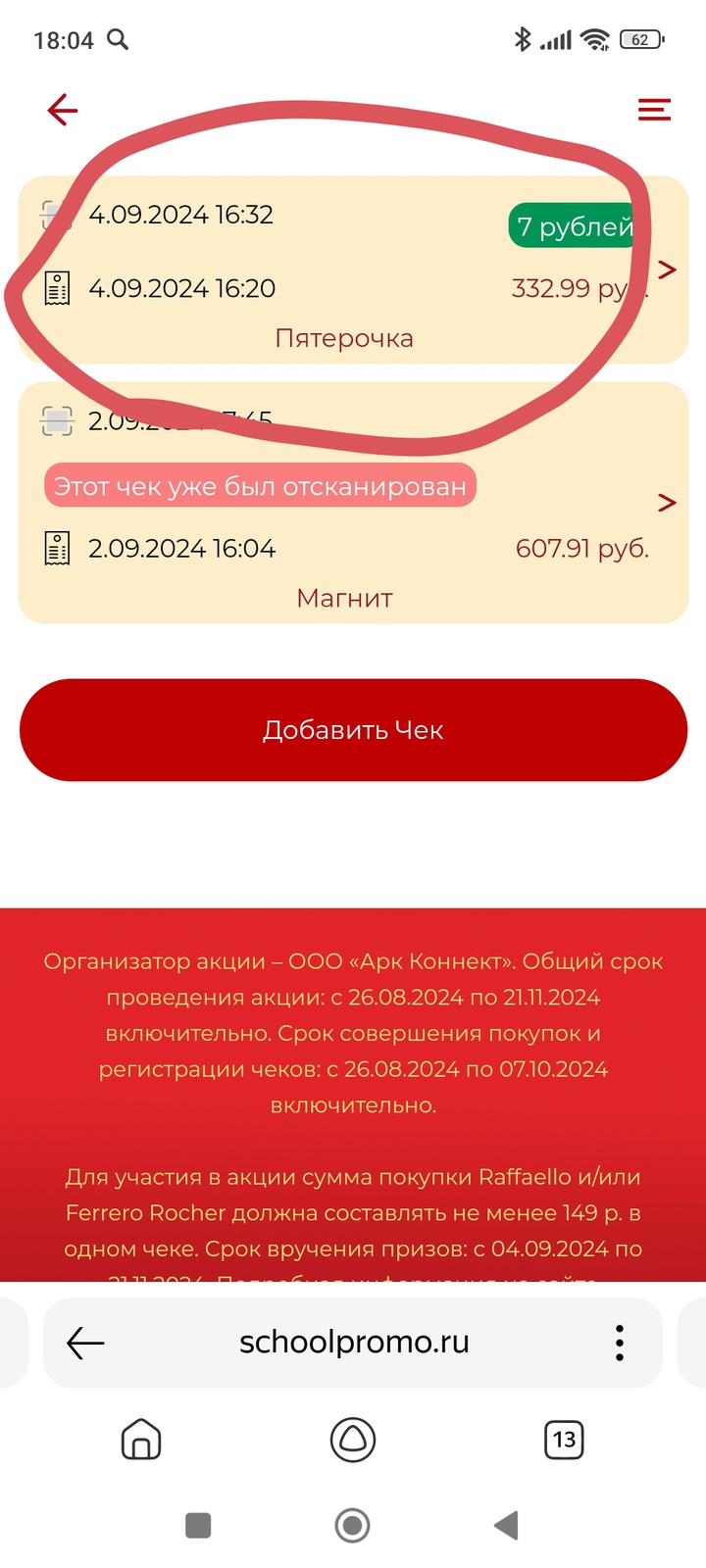
Task: Tap the system recent apps button
Action: tap(198, 1525)
